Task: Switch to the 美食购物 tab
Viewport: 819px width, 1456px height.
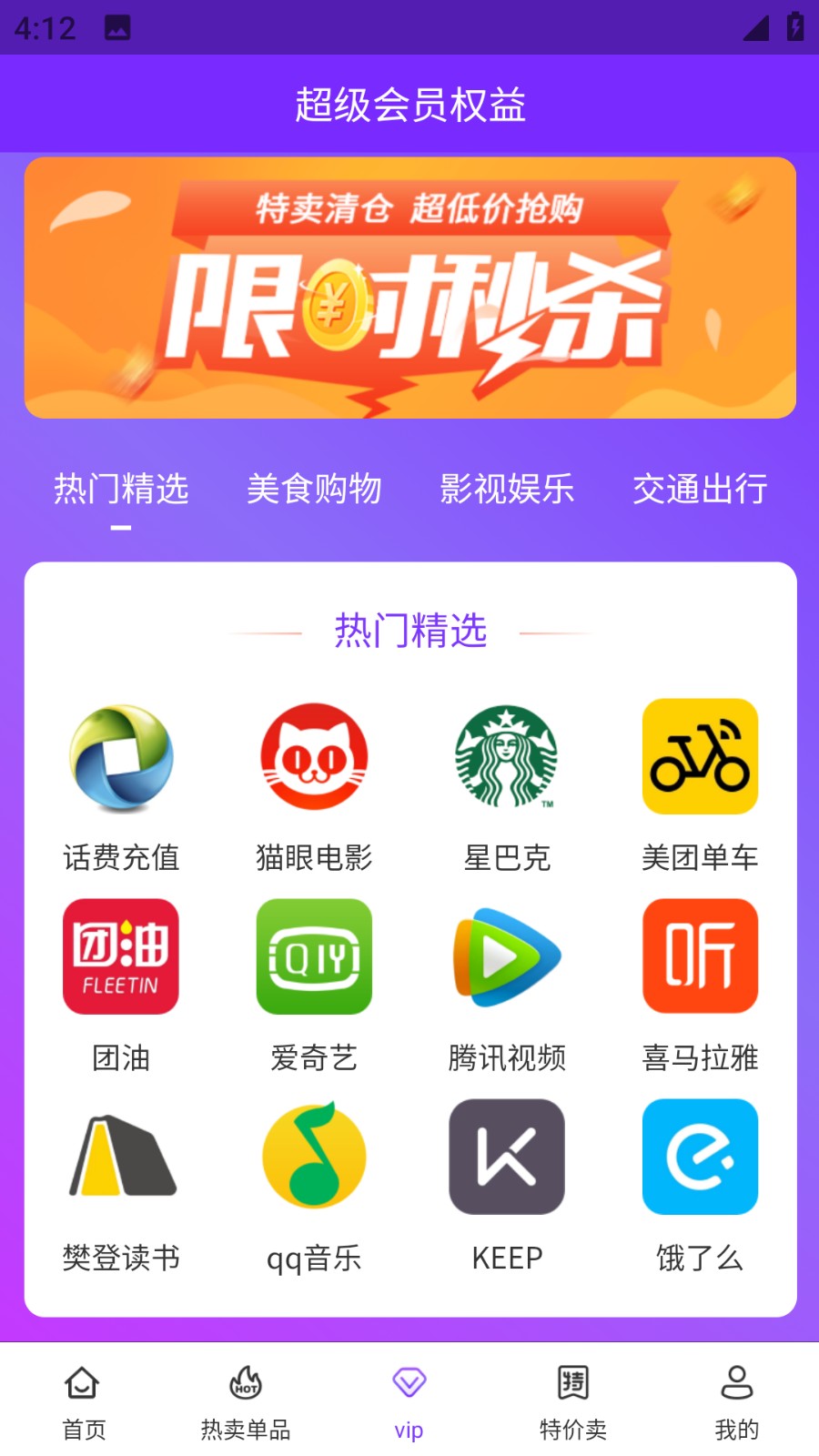Action: 314,490
